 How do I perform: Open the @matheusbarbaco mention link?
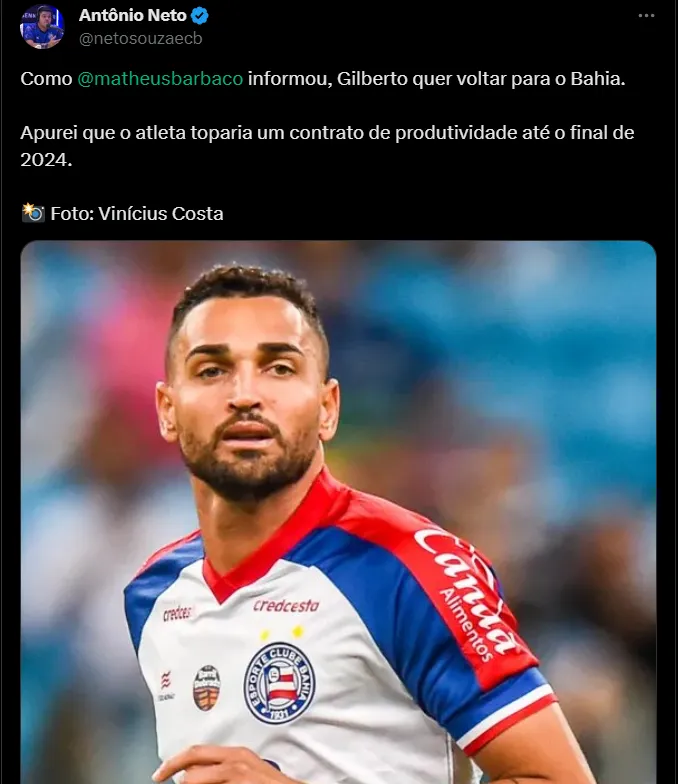tap(160, 80)
